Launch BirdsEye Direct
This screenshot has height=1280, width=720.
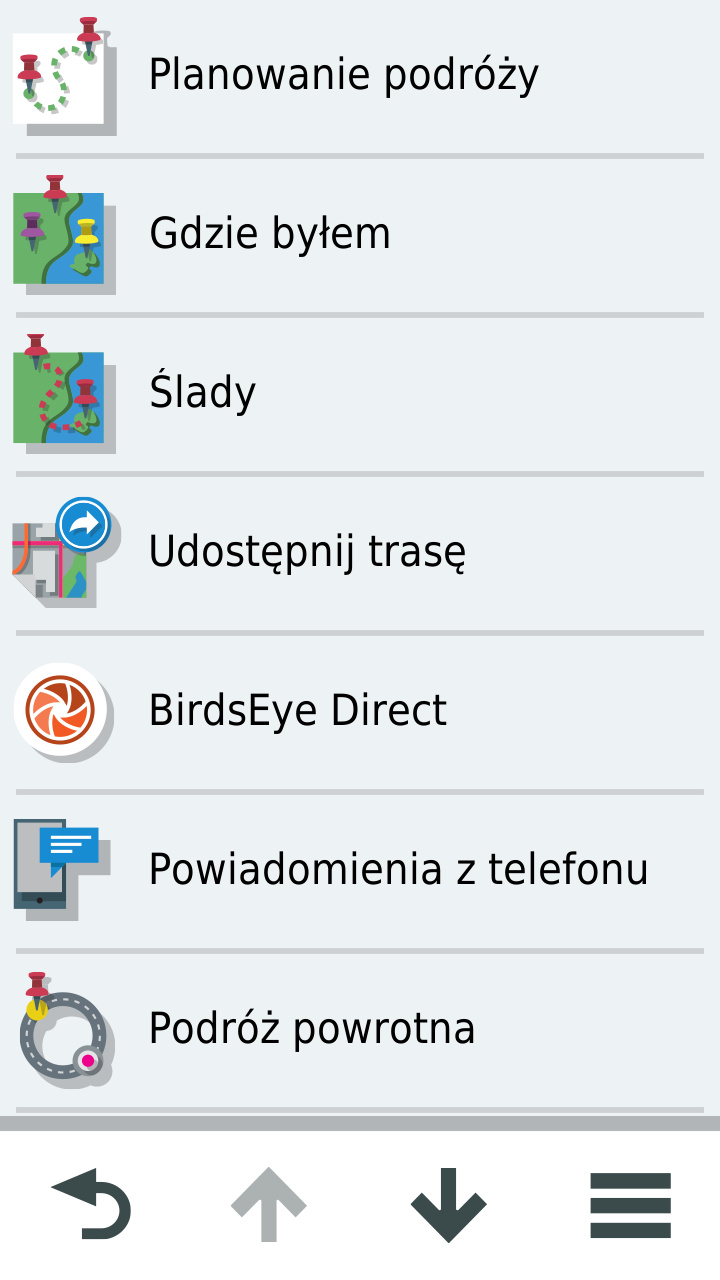click(x=298, y=710)
